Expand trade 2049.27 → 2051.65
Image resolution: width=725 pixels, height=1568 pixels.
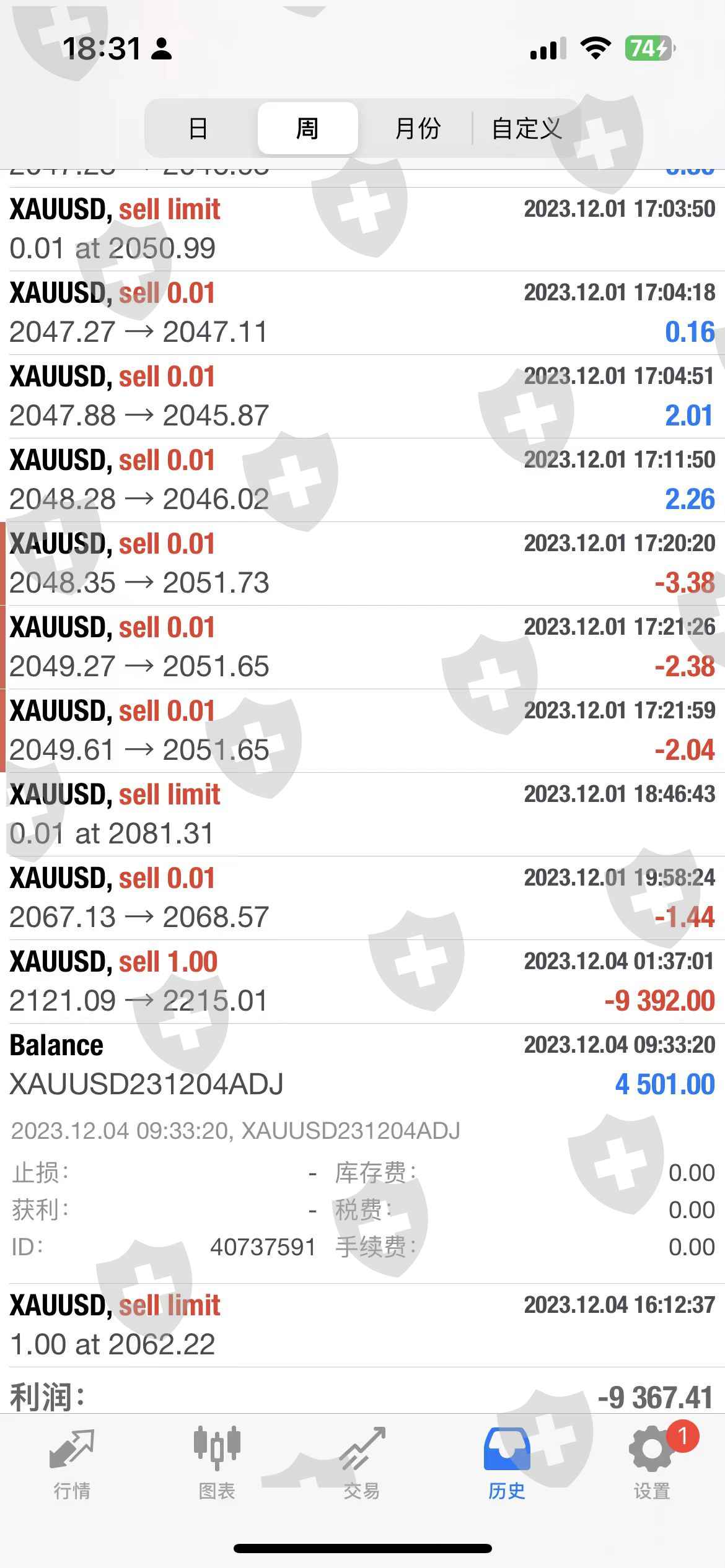(362, 647)
